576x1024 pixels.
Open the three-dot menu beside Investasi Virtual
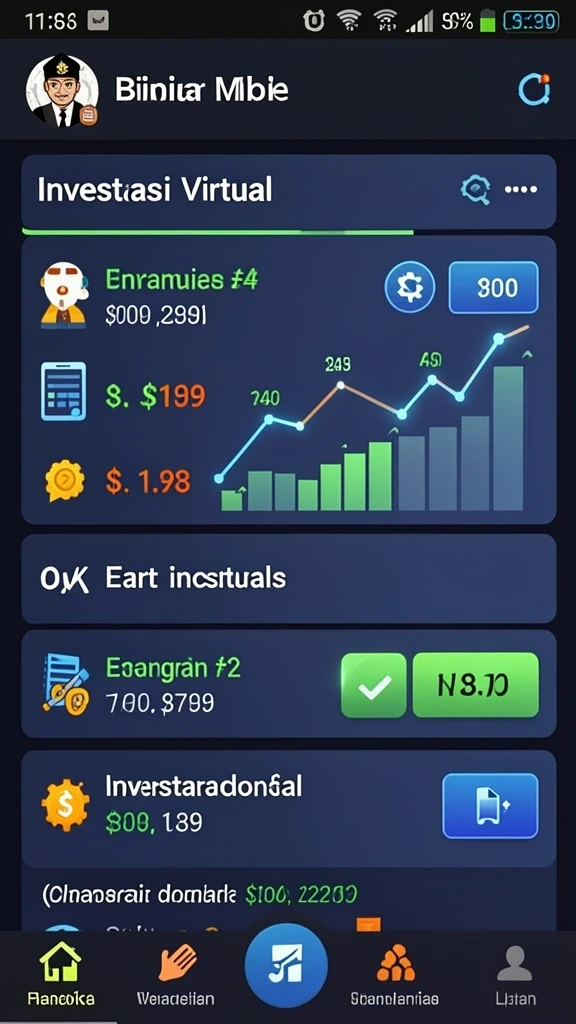coord(521,189)
